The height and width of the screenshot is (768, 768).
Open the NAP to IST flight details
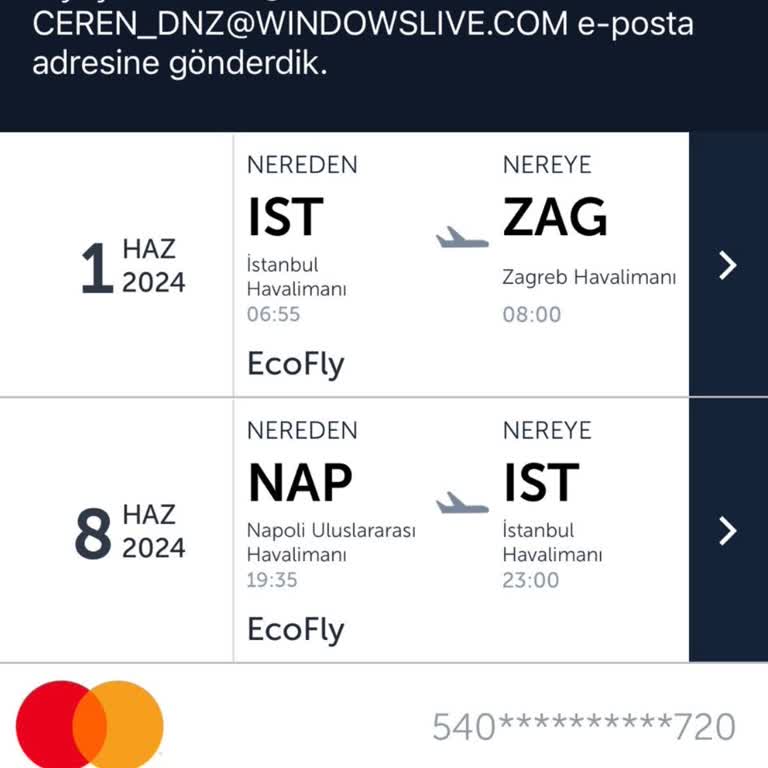pos(728,531)
